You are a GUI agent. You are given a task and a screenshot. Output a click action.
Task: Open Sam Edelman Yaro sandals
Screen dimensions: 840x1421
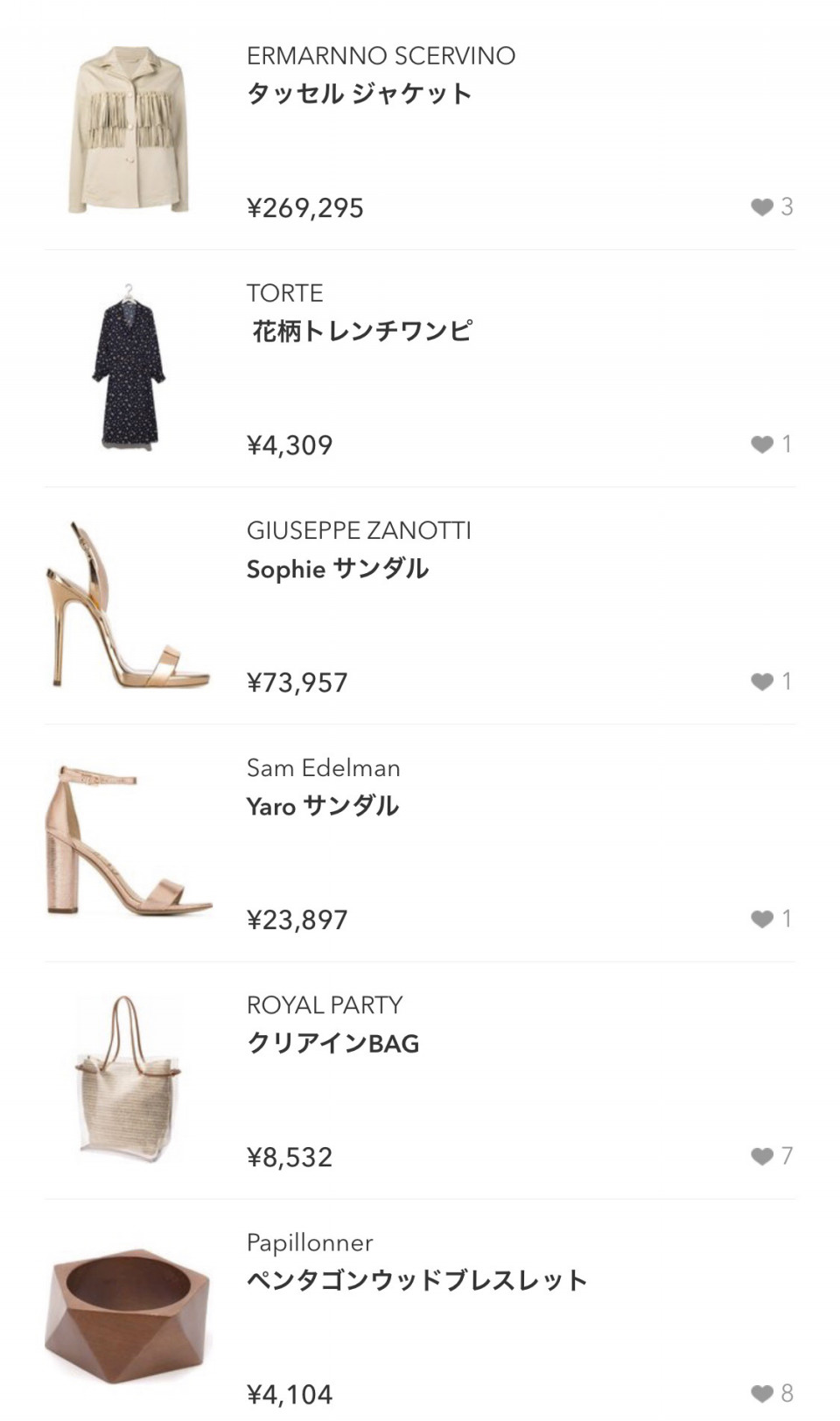tap(323, 806)
